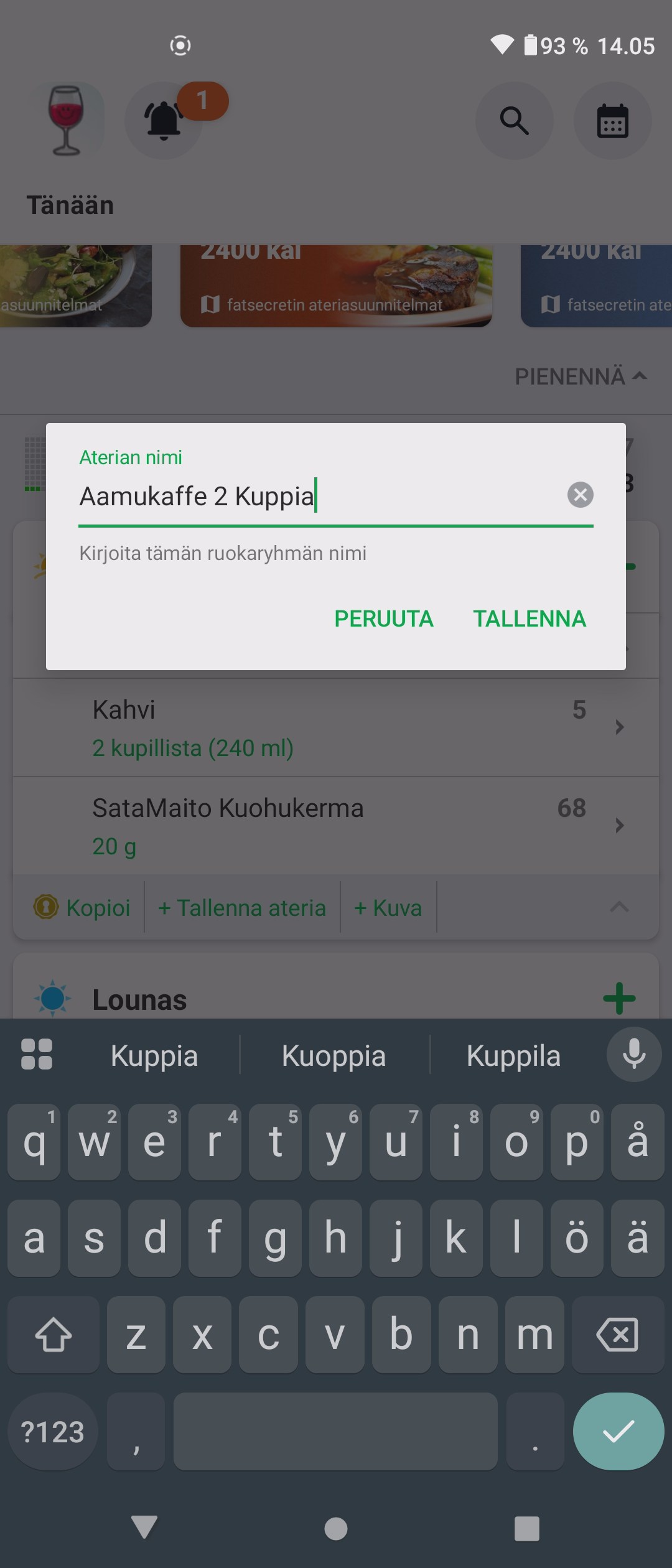
Task: Save the meal name with TALLENNA
Action: 530,618
